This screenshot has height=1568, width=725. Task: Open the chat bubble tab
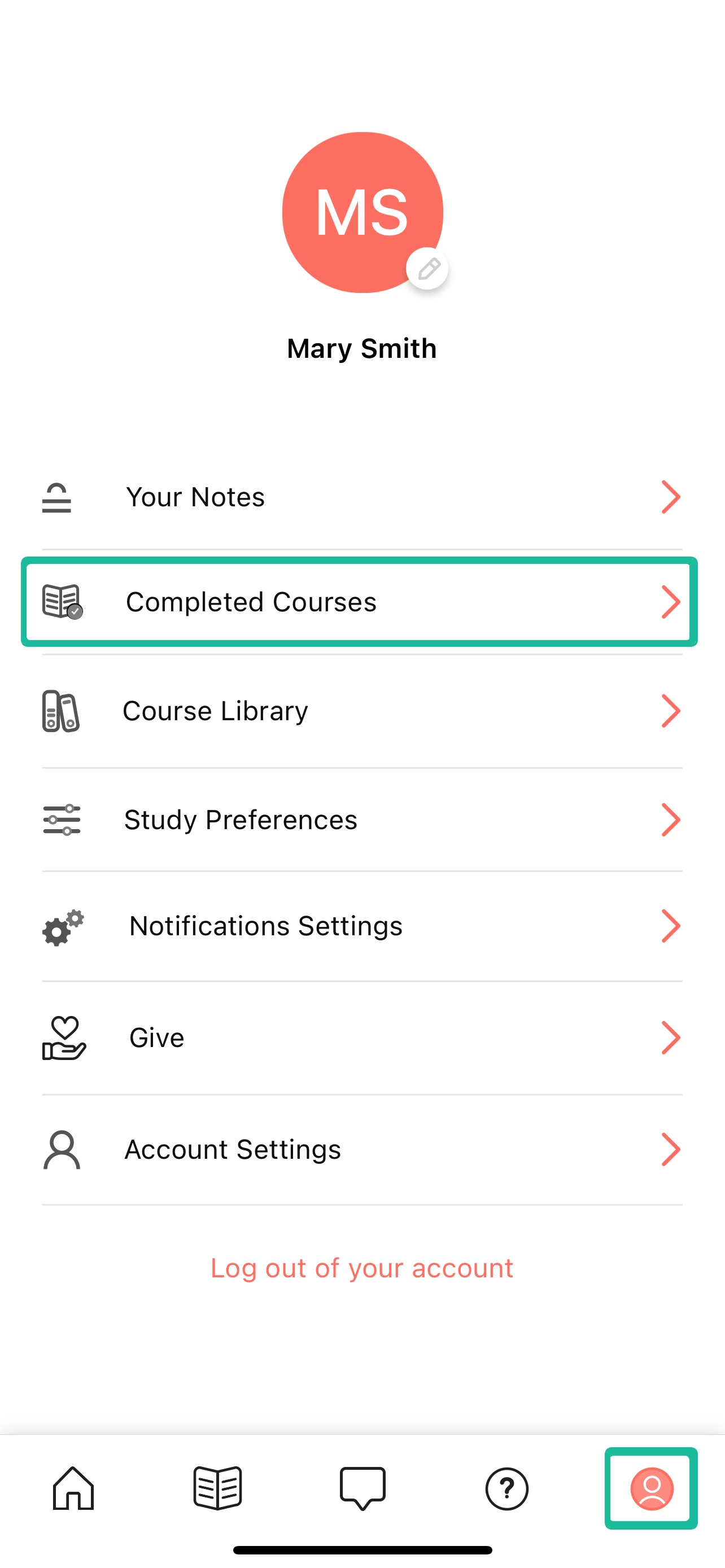[362, 1488]
